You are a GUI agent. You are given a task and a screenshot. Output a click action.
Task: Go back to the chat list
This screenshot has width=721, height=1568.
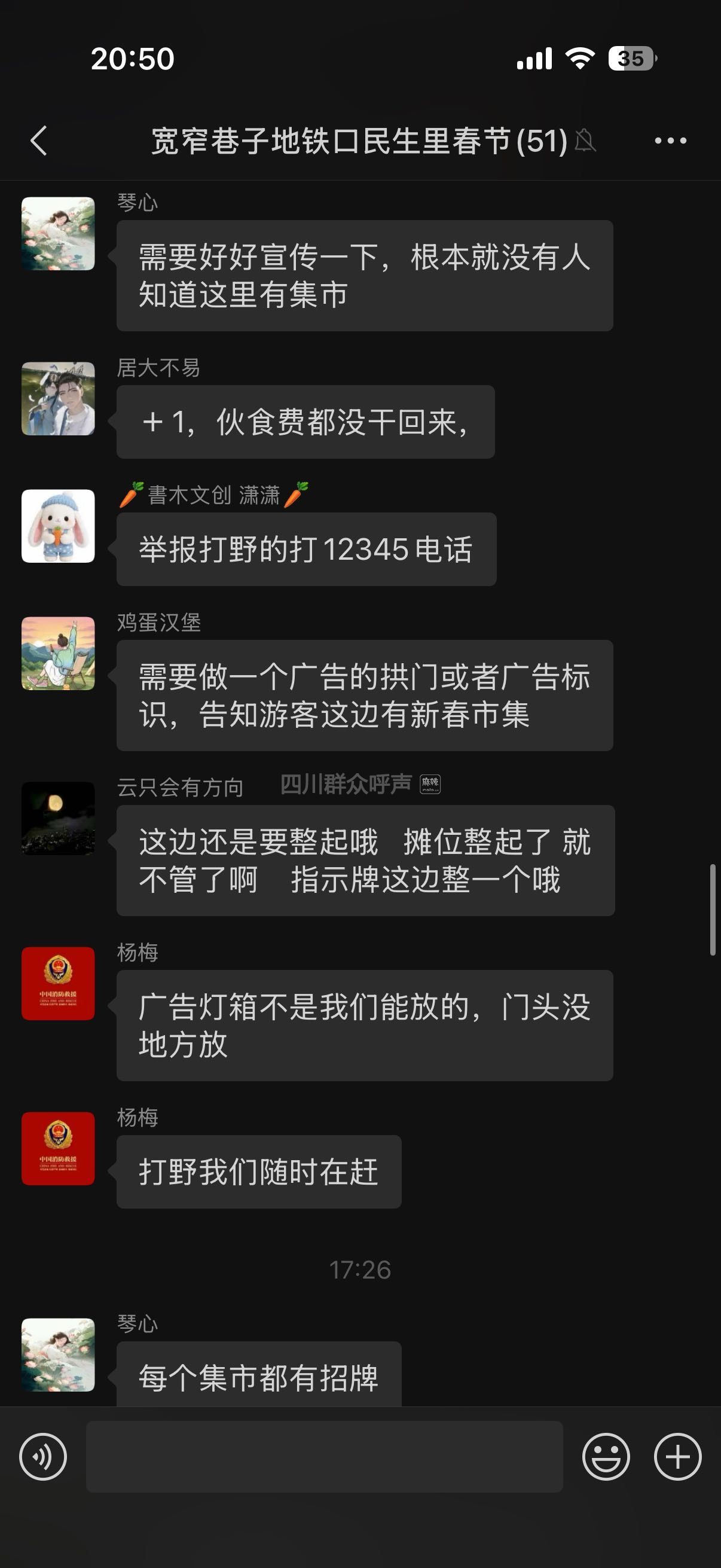[x=39, y=141]
